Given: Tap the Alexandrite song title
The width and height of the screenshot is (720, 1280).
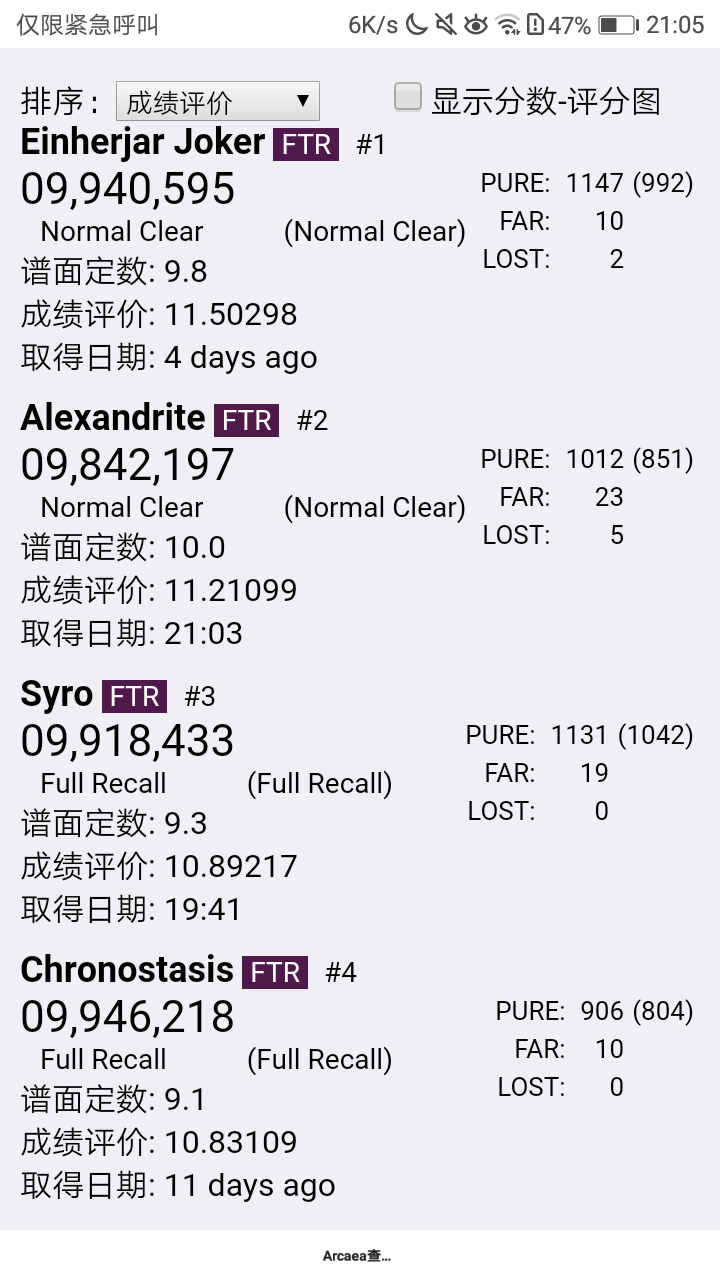Looking at the screenshot, I should click(113, 418).
